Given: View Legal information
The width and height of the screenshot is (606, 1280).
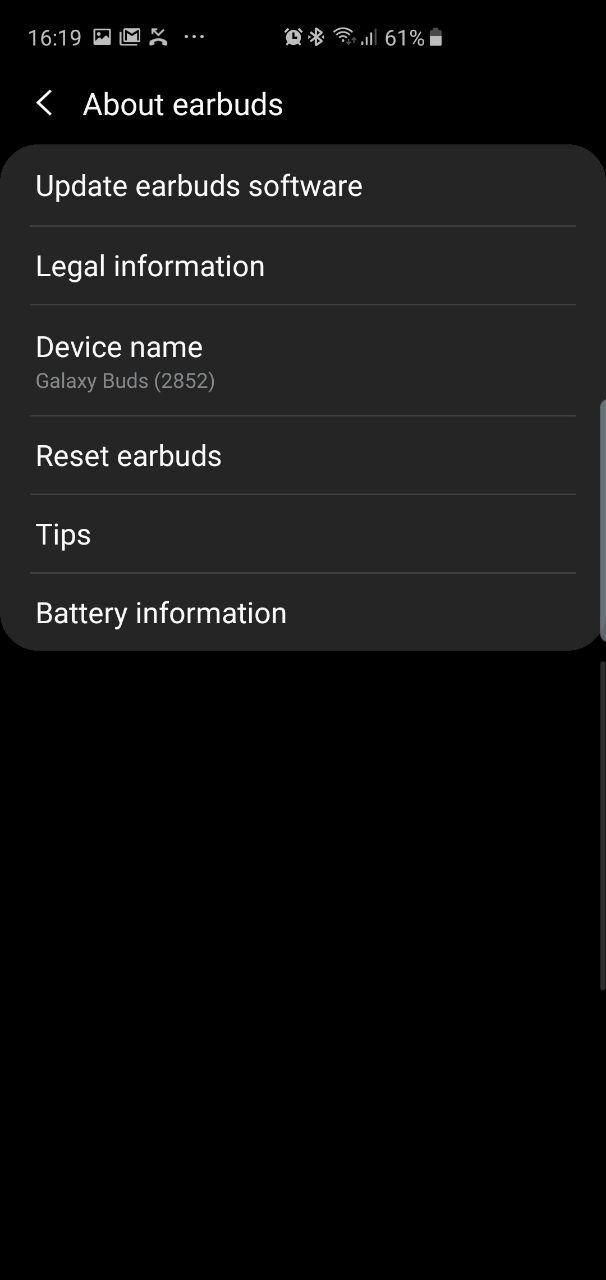Looking at the screenshot, I should [x=150, y=266].
